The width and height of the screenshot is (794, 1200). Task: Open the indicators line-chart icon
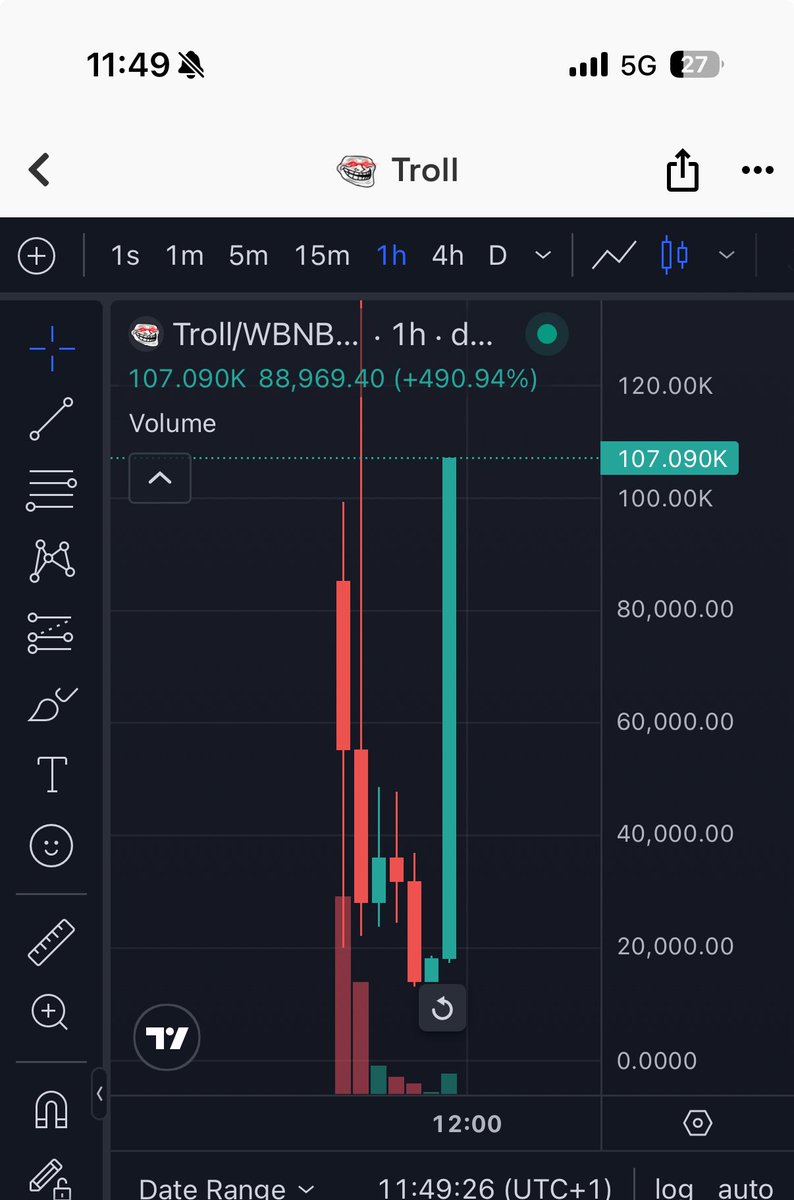click(613, 256)
